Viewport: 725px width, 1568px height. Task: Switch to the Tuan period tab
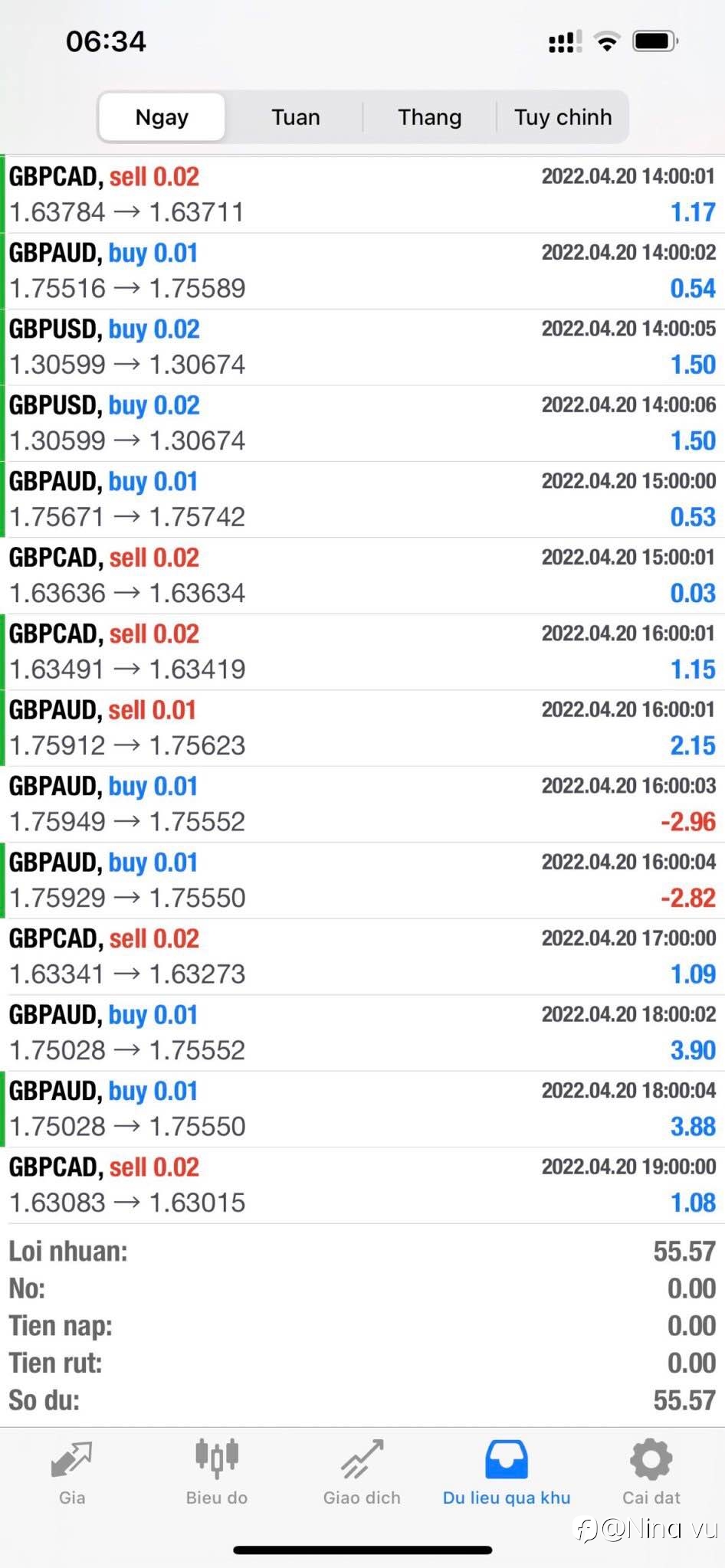[296, 117]
